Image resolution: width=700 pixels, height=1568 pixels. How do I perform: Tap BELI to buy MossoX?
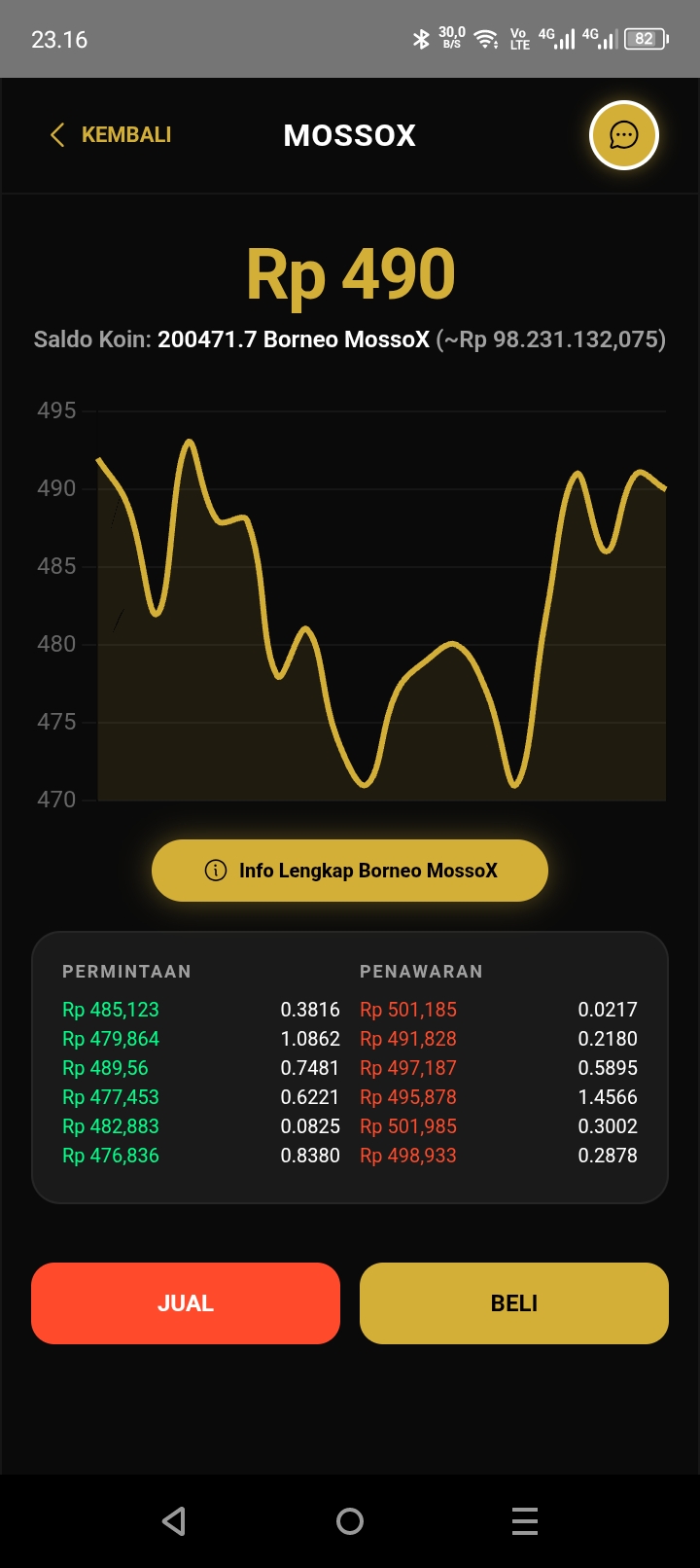[514, 1303]
